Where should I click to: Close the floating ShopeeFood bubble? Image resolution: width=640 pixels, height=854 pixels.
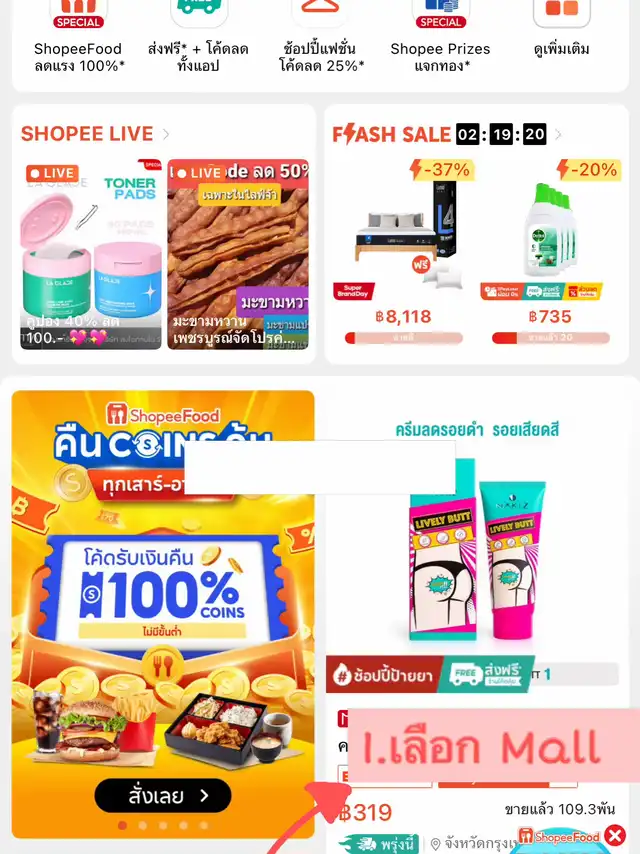(x=615, y=835)
